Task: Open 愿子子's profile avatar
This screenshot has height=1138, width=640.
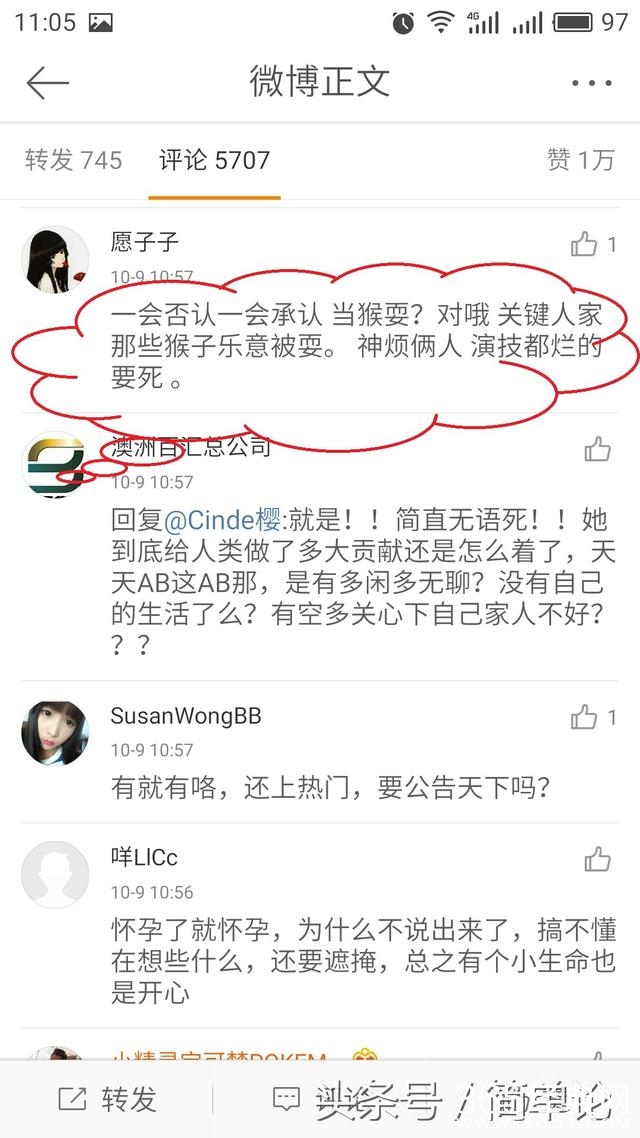Action: click(x=55, y=259)
